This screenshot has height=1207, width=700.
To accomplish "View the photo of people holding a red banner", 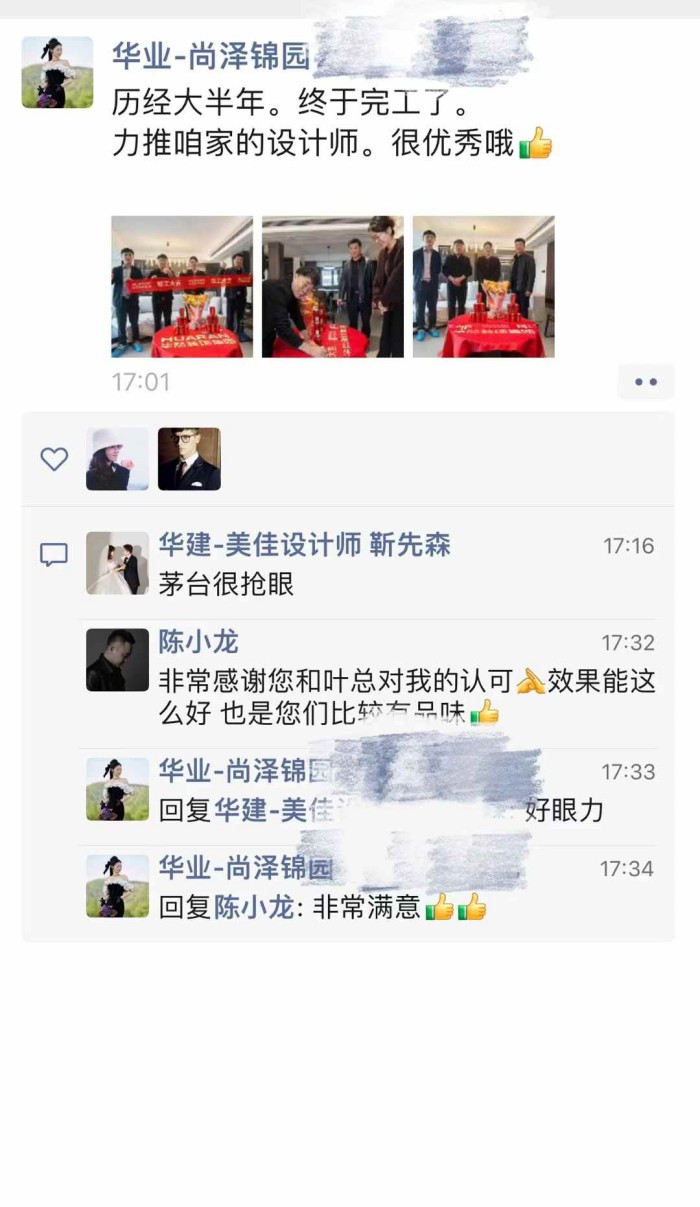I will 182,287.
